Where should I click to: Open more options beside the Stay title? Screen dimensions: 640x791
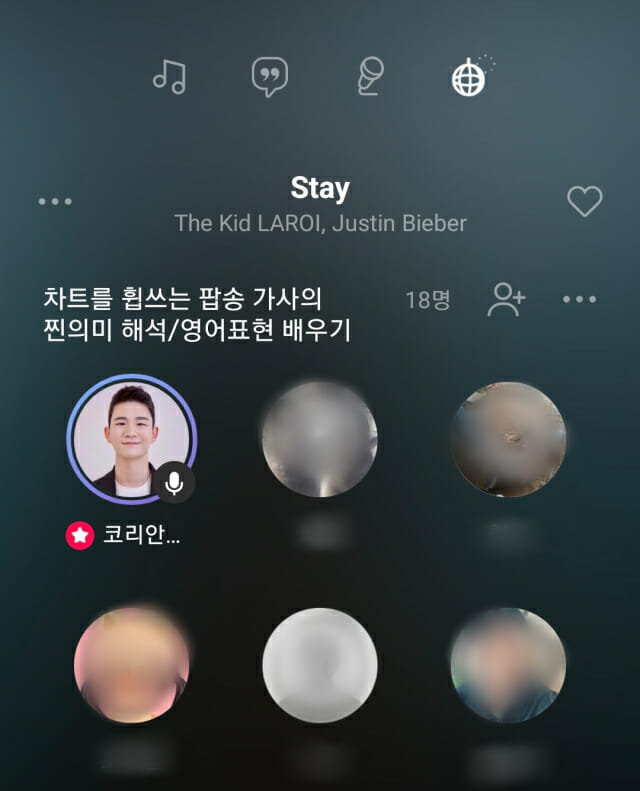coord(55,201)
